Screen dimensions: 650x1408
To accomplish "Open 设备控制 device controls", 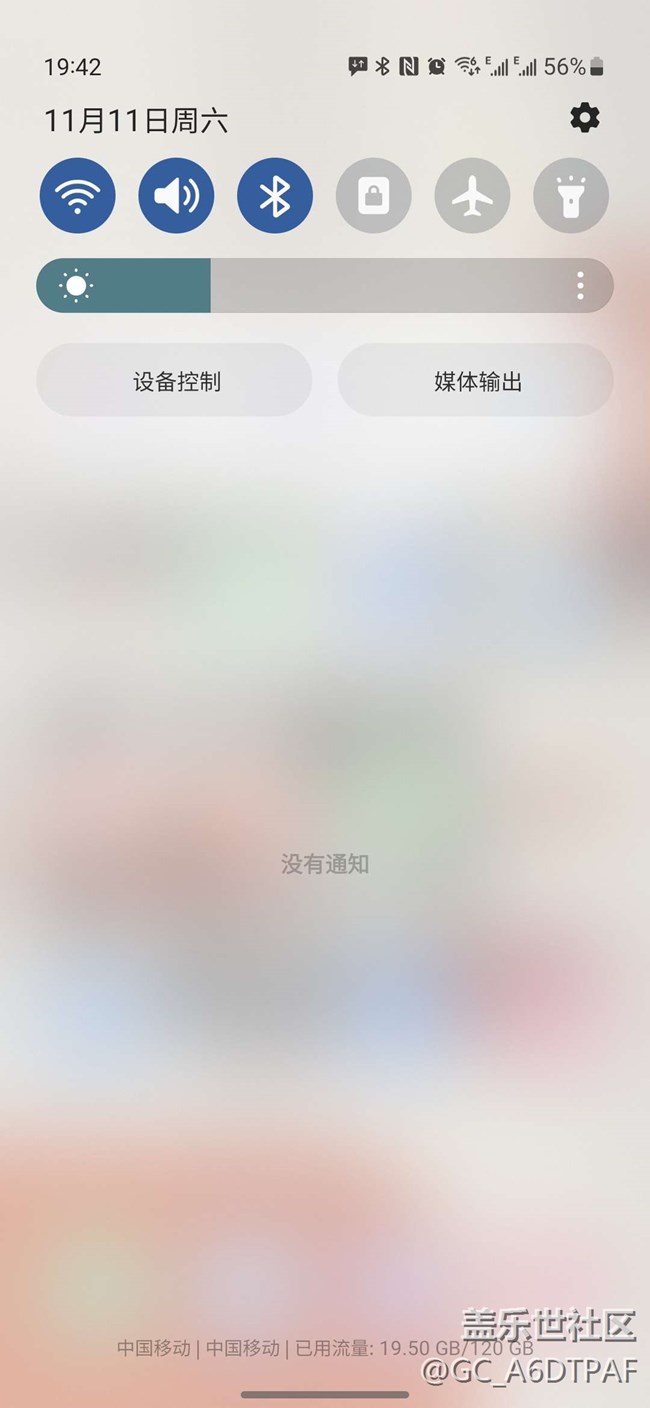I will pyautogui.click(x=175, y=381).
